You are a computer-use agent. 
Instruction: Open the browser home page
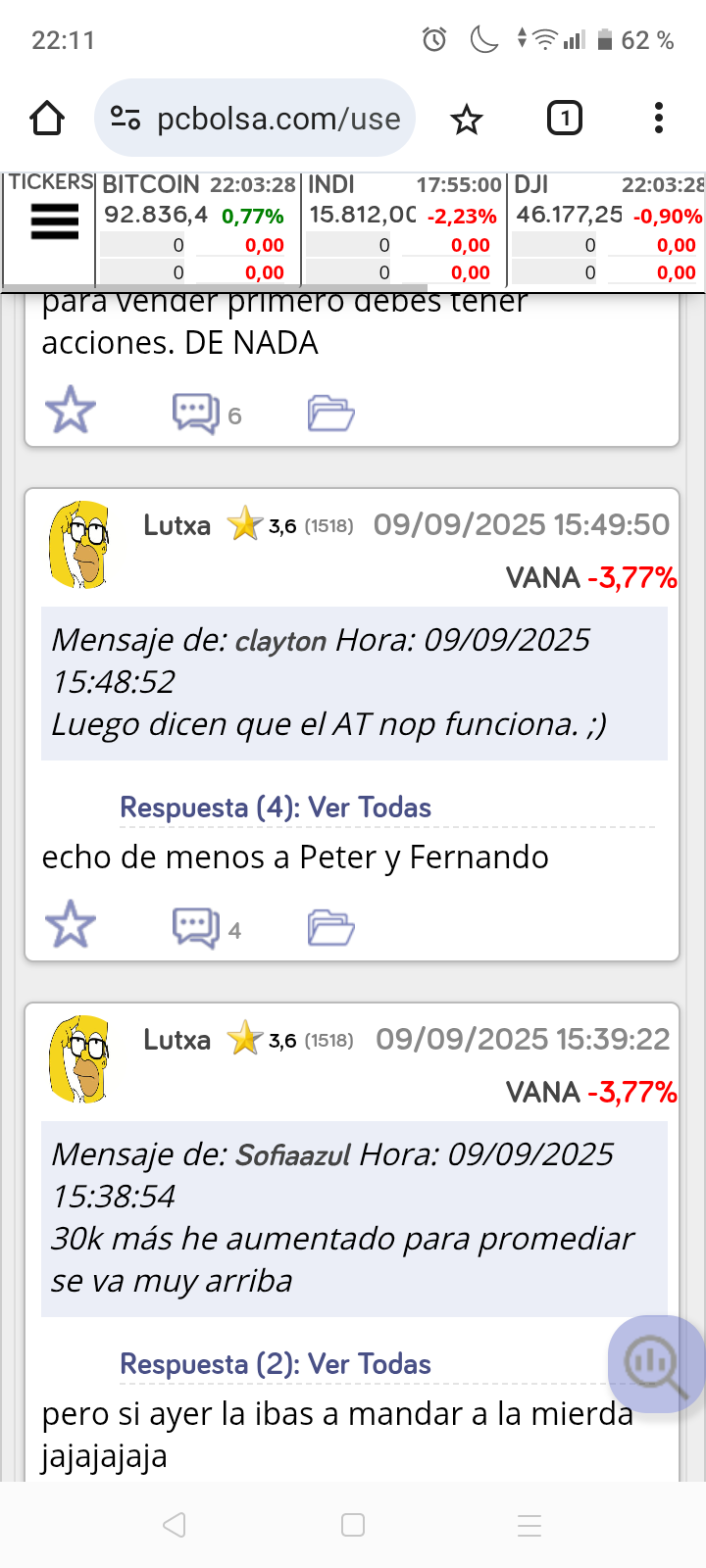click(47, 120)
